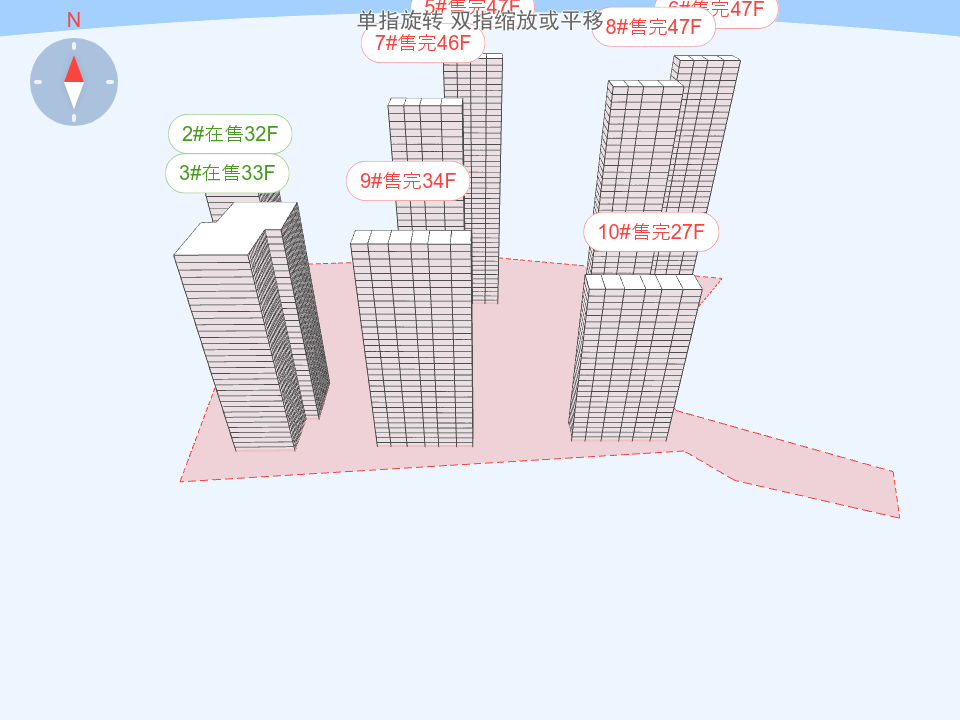The height and width of the screenshot is (720, 960).
Task: Select the 9#售完34F building label
Action: click(408, 181)
